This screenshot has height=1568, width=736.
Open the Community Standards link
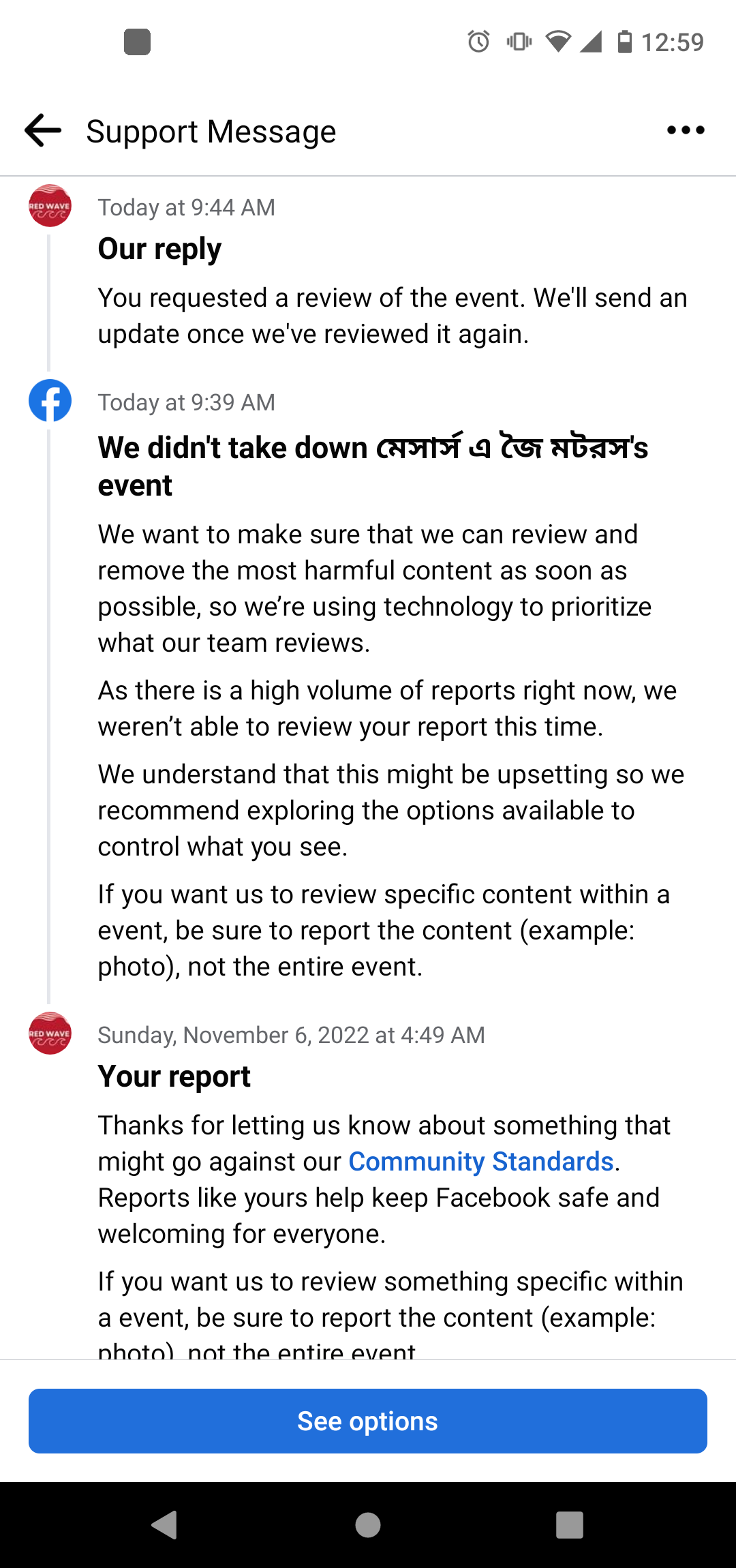pyautogui.click(x=480, y=1161)
